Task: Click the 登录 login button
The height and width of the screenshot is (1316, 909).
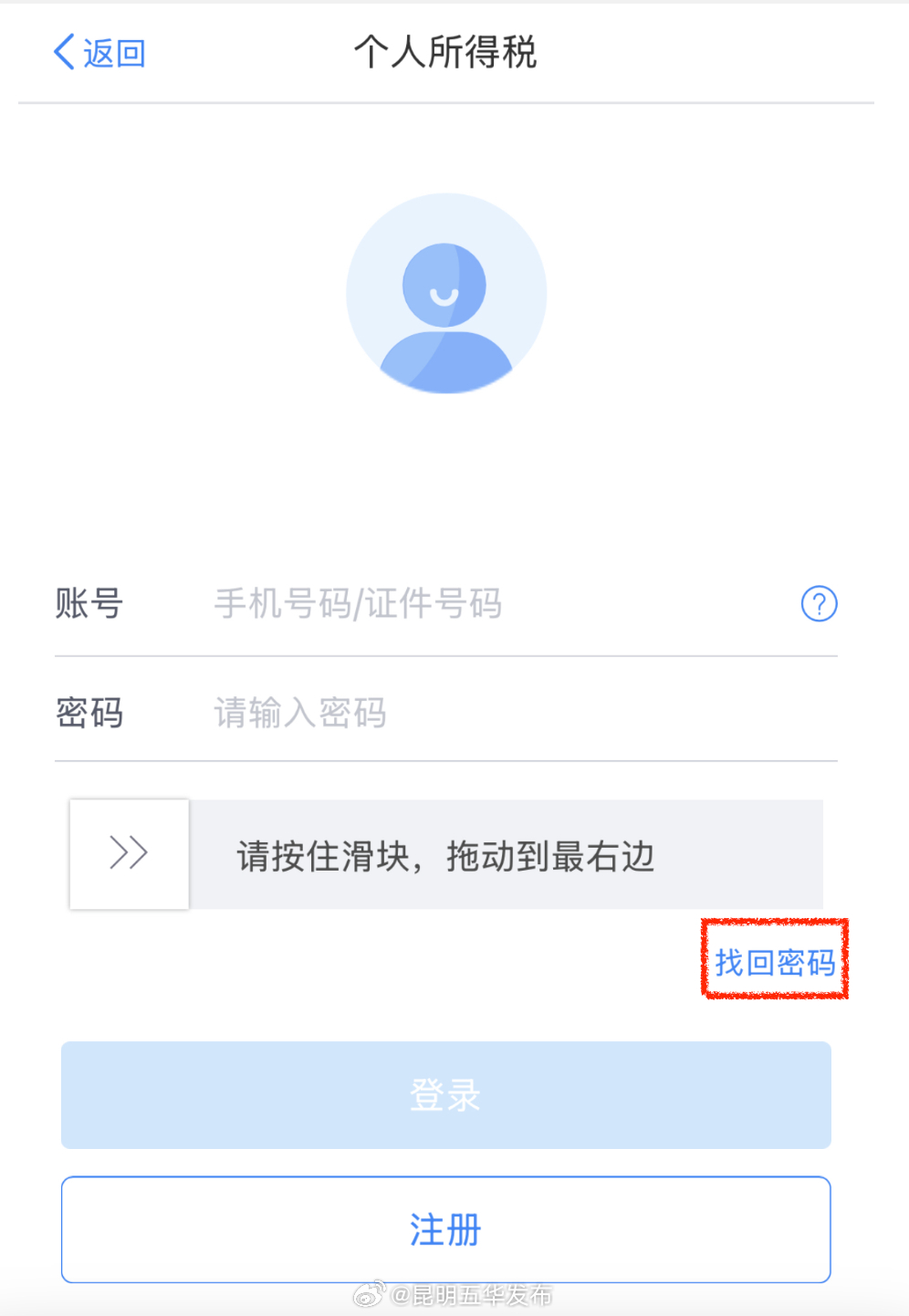Action: point(446,1095)
